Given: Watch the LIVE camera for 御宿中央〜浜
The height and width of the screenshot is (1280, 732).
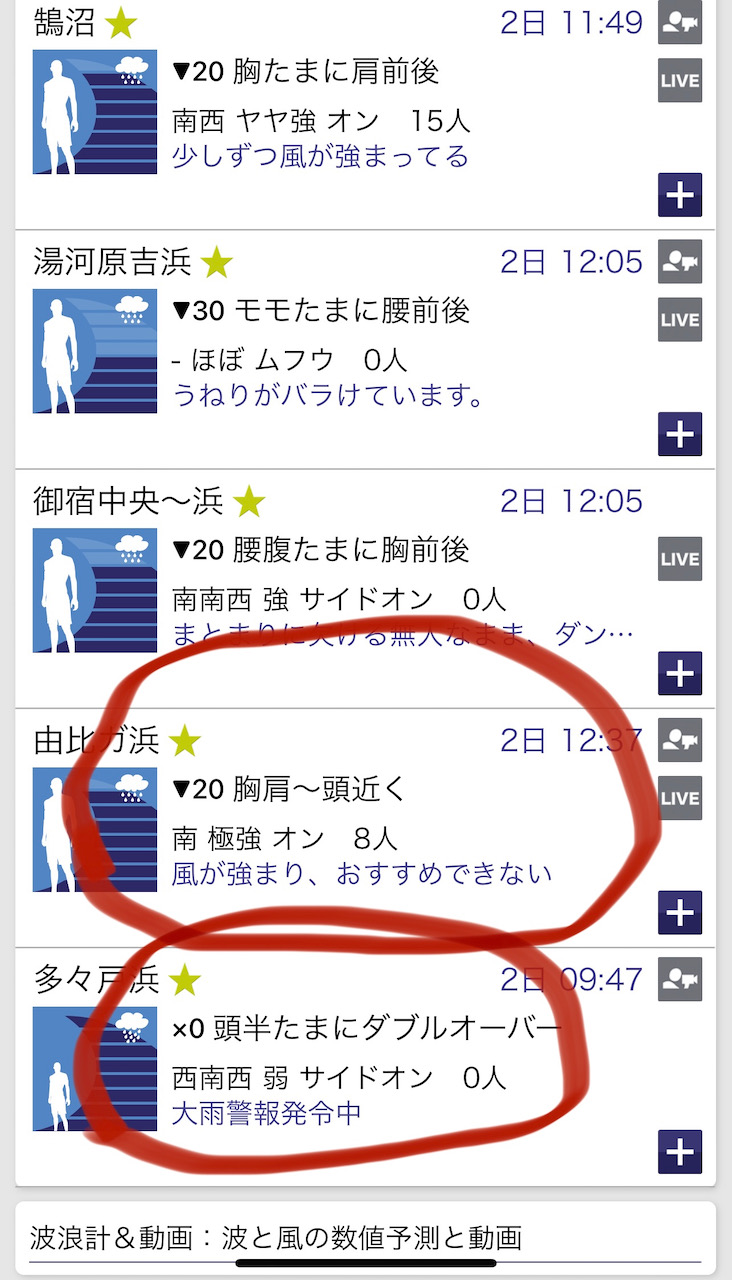Looking at the screenshot, I should [x=680, y=559].
